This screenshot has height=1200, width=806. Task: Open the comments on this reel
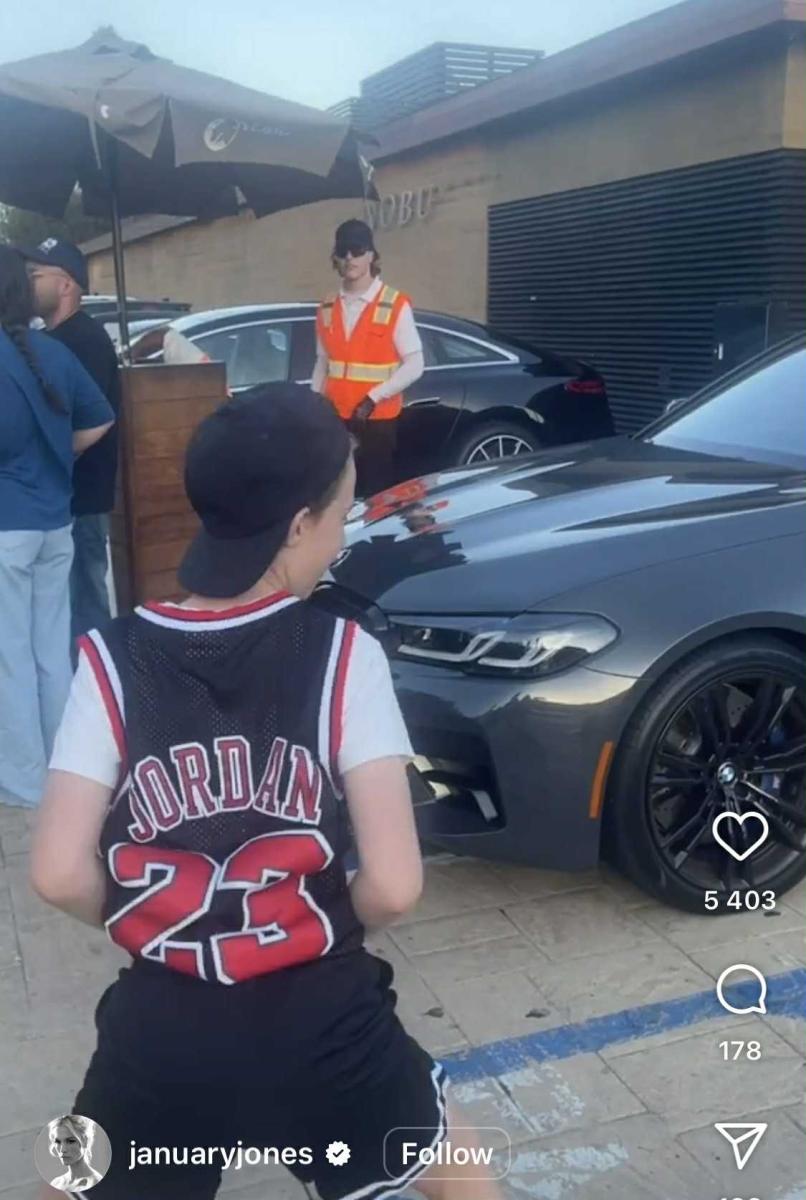(741, 990)
